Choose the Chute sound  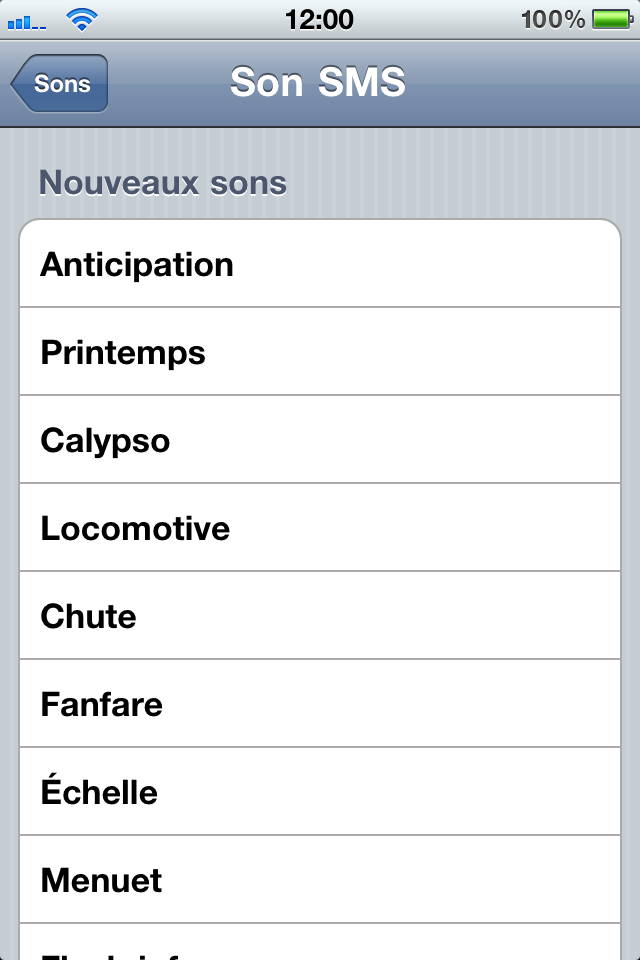click(x=320, y=616)
